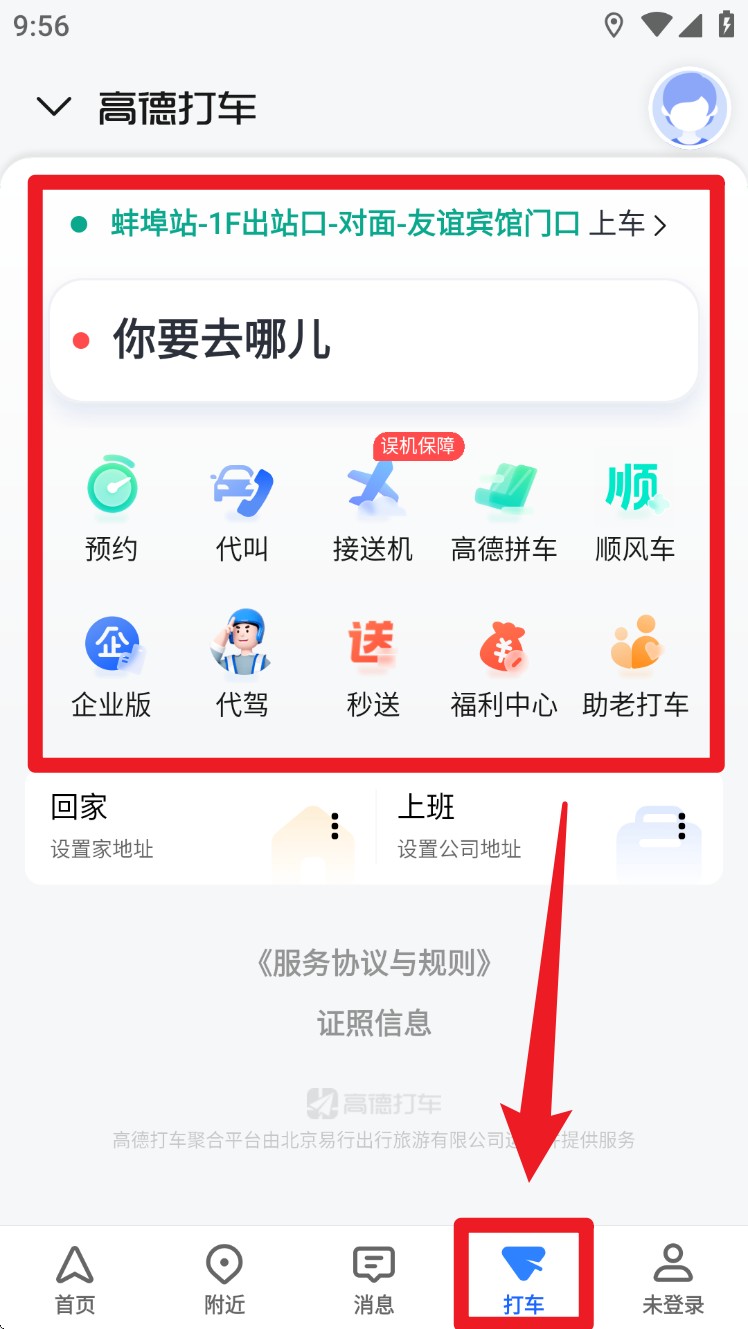Read 《服务协议与规则》

(374, 963)
